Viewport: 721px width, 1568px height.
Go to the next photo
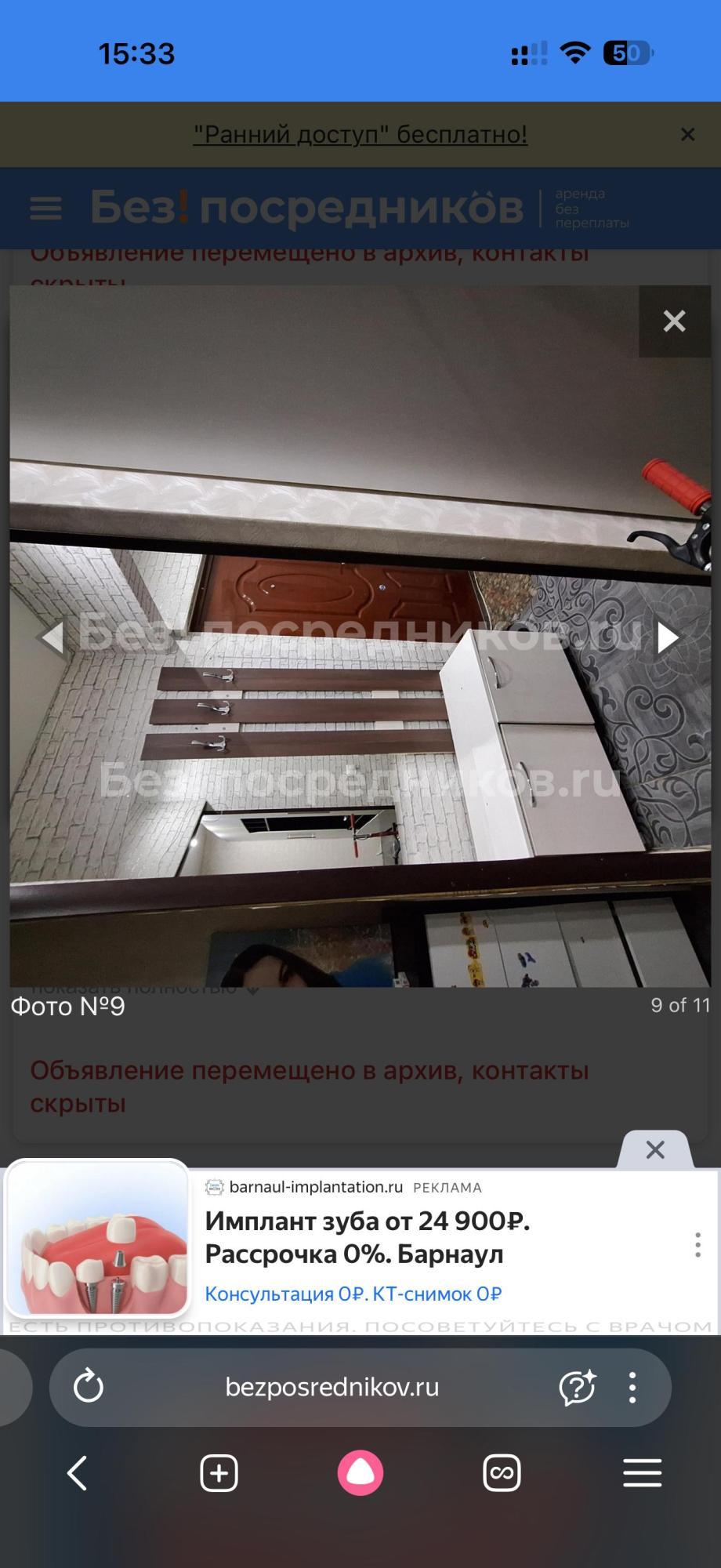[668, 637]
